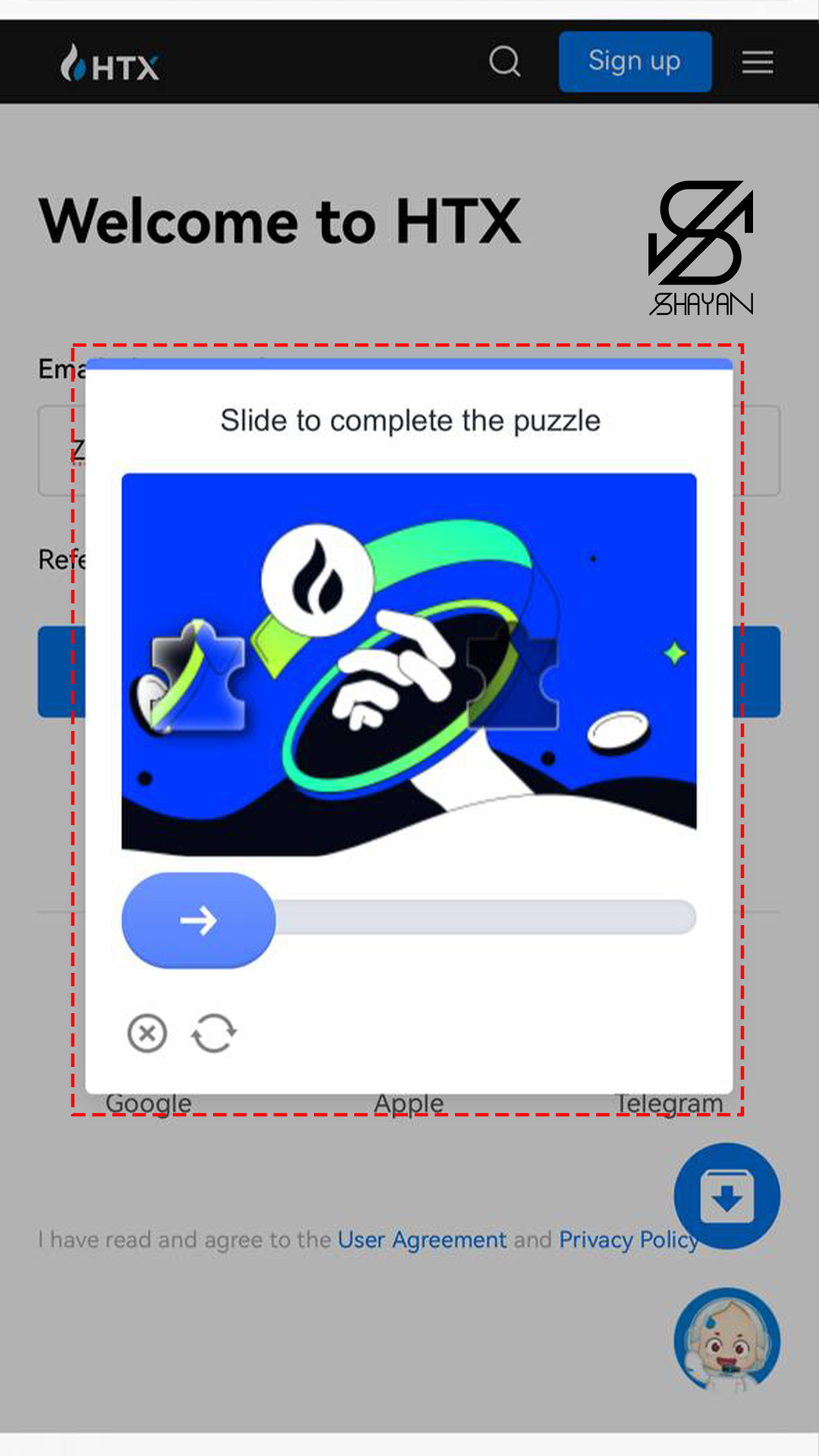Tap the Sign up button
Screen dimensions: 819x1456
tap(635, 61)
